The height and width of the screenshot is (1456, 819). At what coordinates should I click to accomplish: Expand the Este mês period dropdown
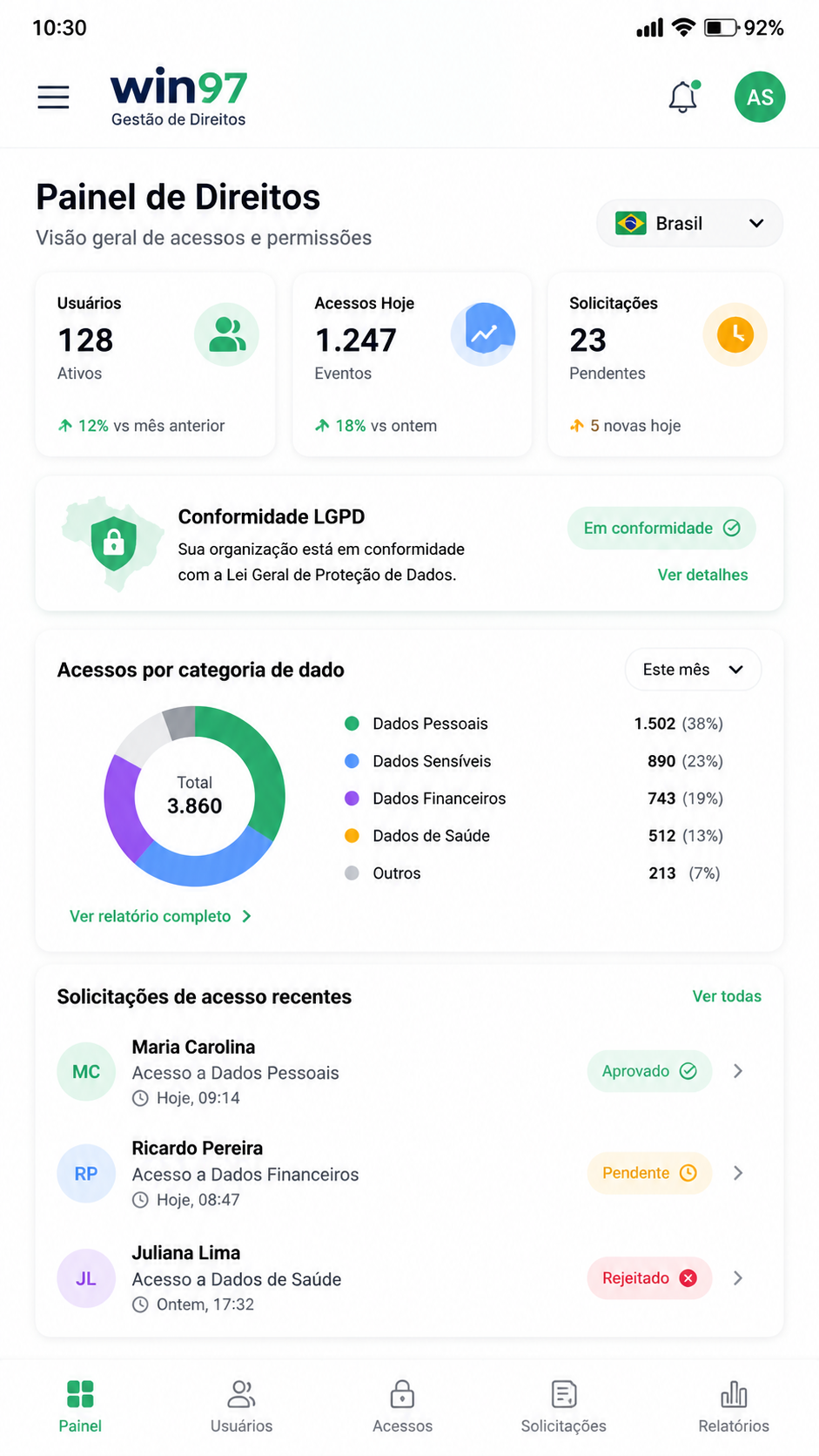coord(693,670)
